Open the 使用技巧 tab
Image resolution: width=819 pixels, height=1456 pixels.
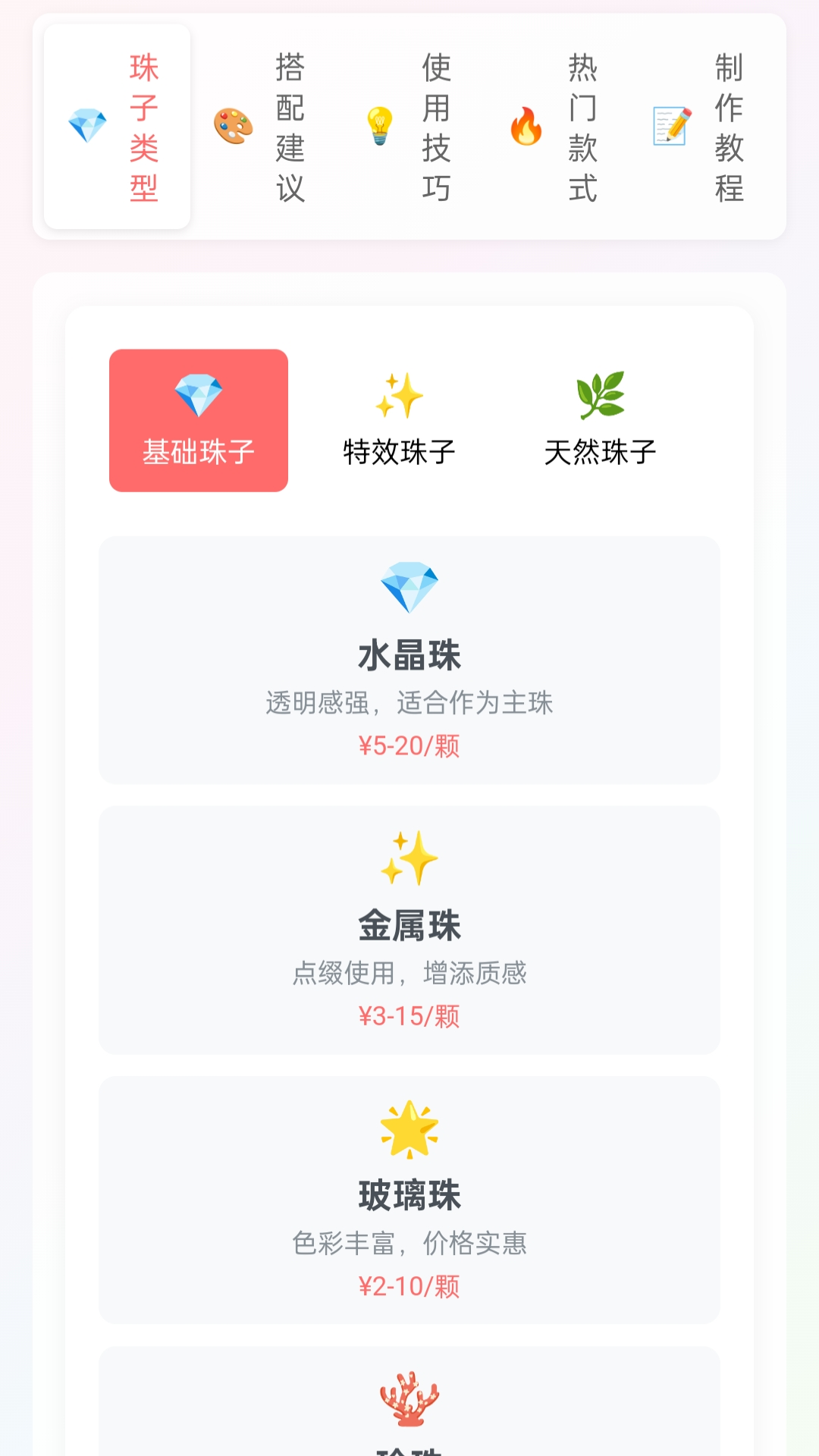tap(409, 127)
